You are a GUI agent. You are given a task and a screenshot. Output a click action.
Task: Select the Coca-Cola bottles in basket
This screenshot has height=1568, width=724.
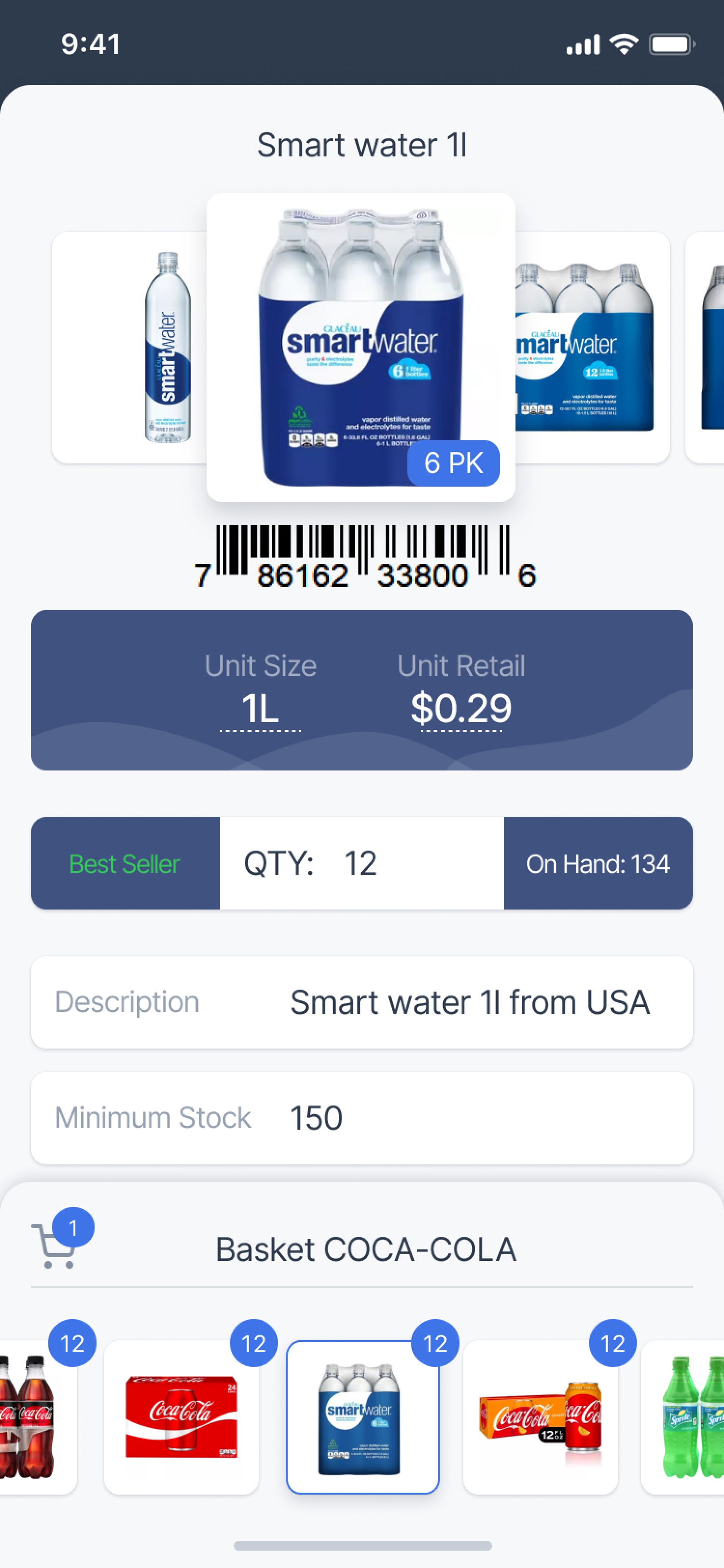coord(33,1417)
